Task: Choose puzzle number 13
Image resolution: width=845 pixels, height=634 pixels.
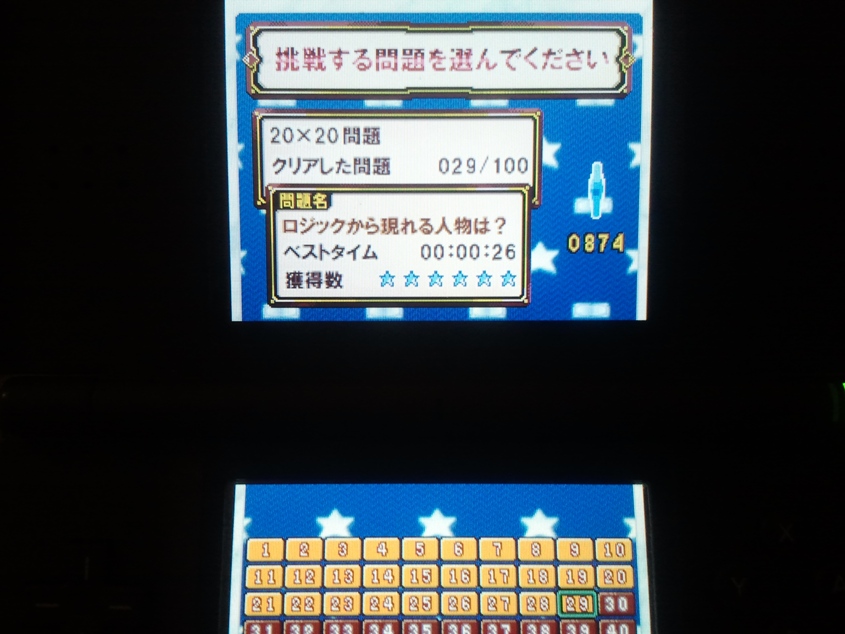Action: point(342,577)
